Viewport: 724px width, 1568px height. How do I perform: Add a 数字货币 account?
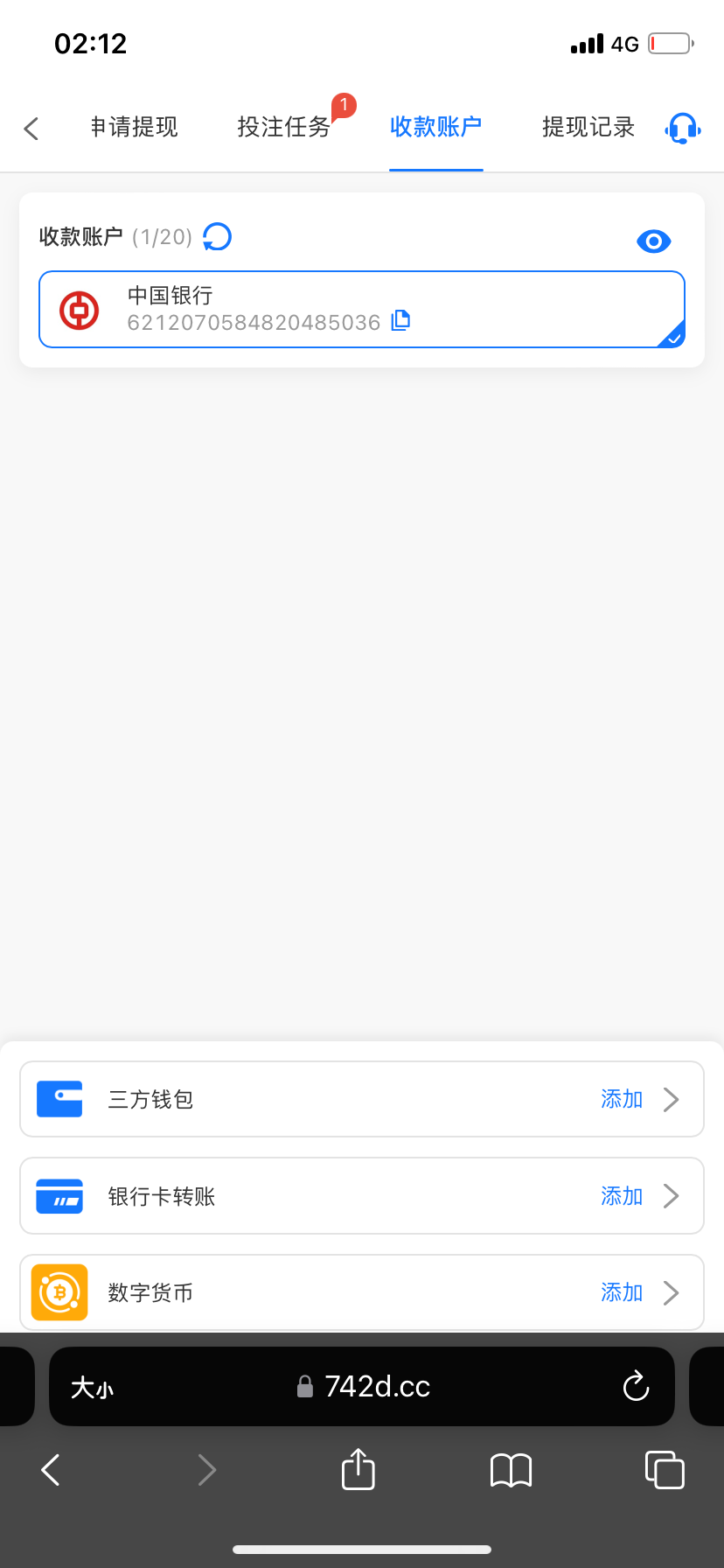pos(362,1292)
